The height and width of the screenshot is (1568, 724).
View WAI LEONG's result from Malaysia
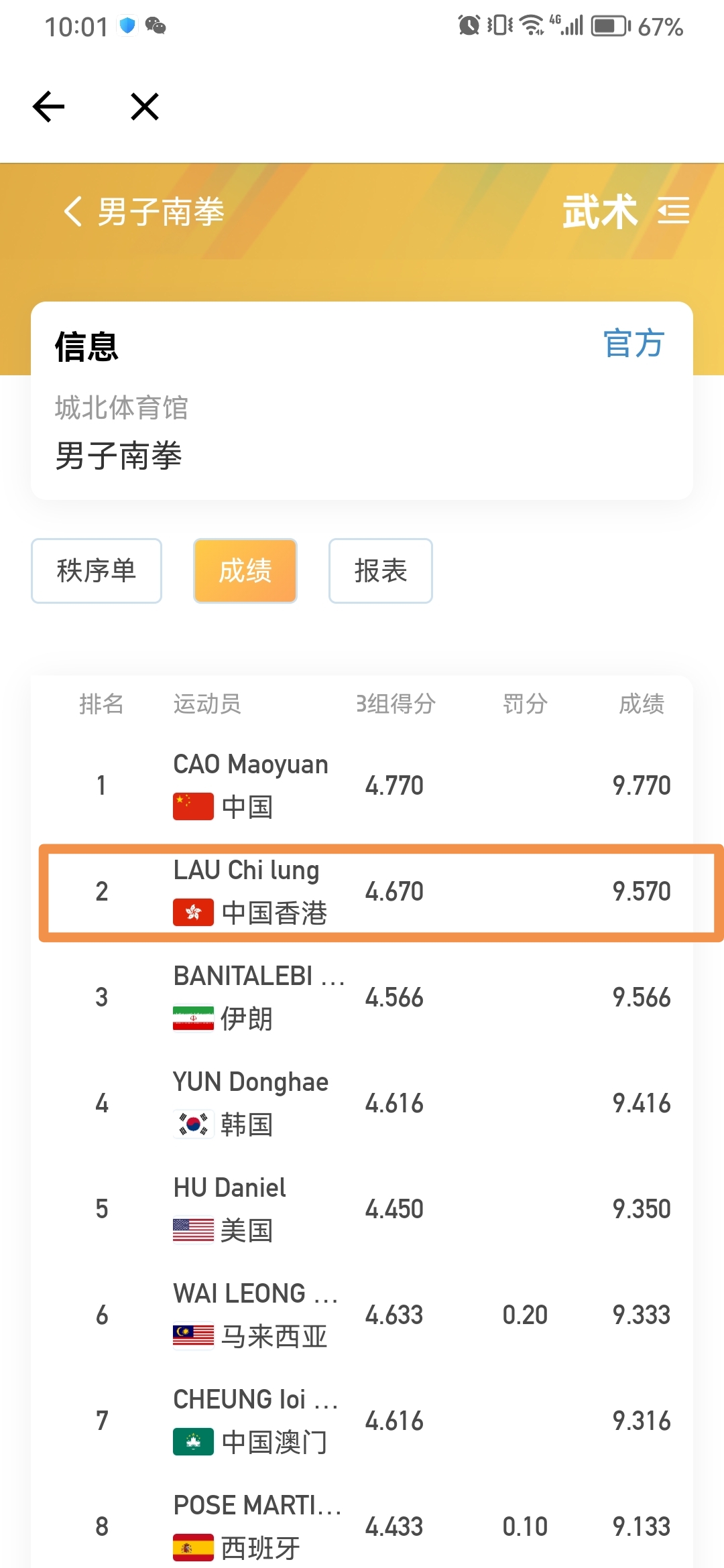coord(362,1315)
